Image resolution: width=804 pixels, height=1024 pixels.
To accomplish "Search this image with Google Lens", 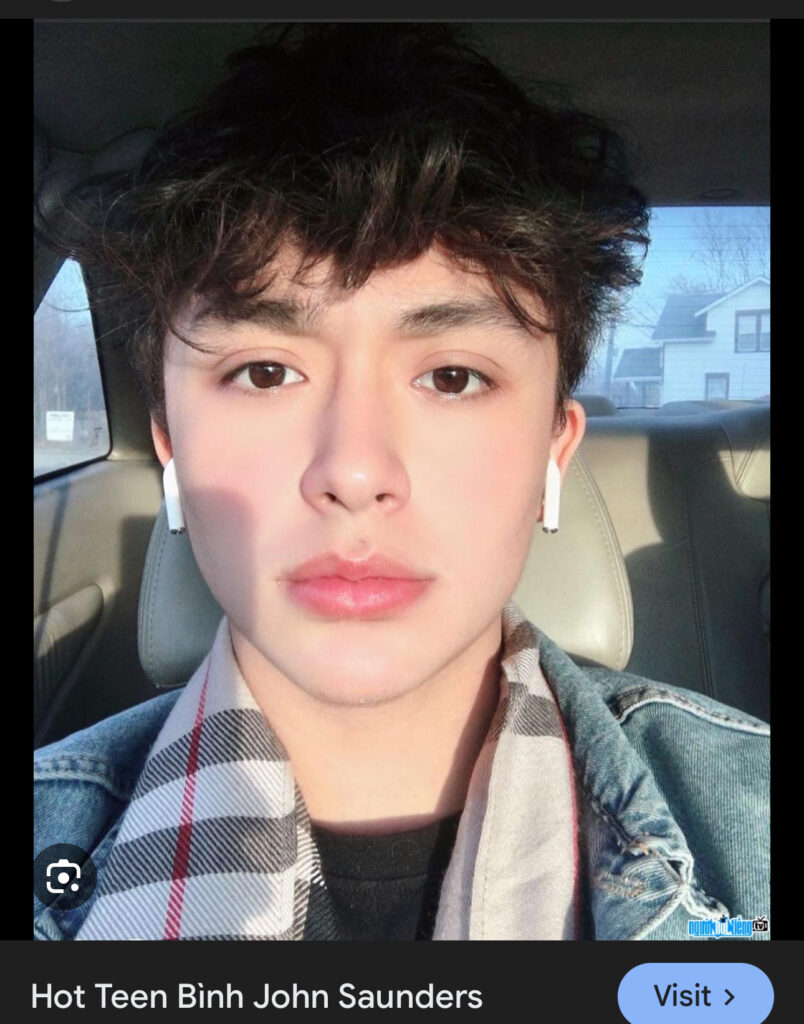I will pyautogui.click(x=63, y=878).
